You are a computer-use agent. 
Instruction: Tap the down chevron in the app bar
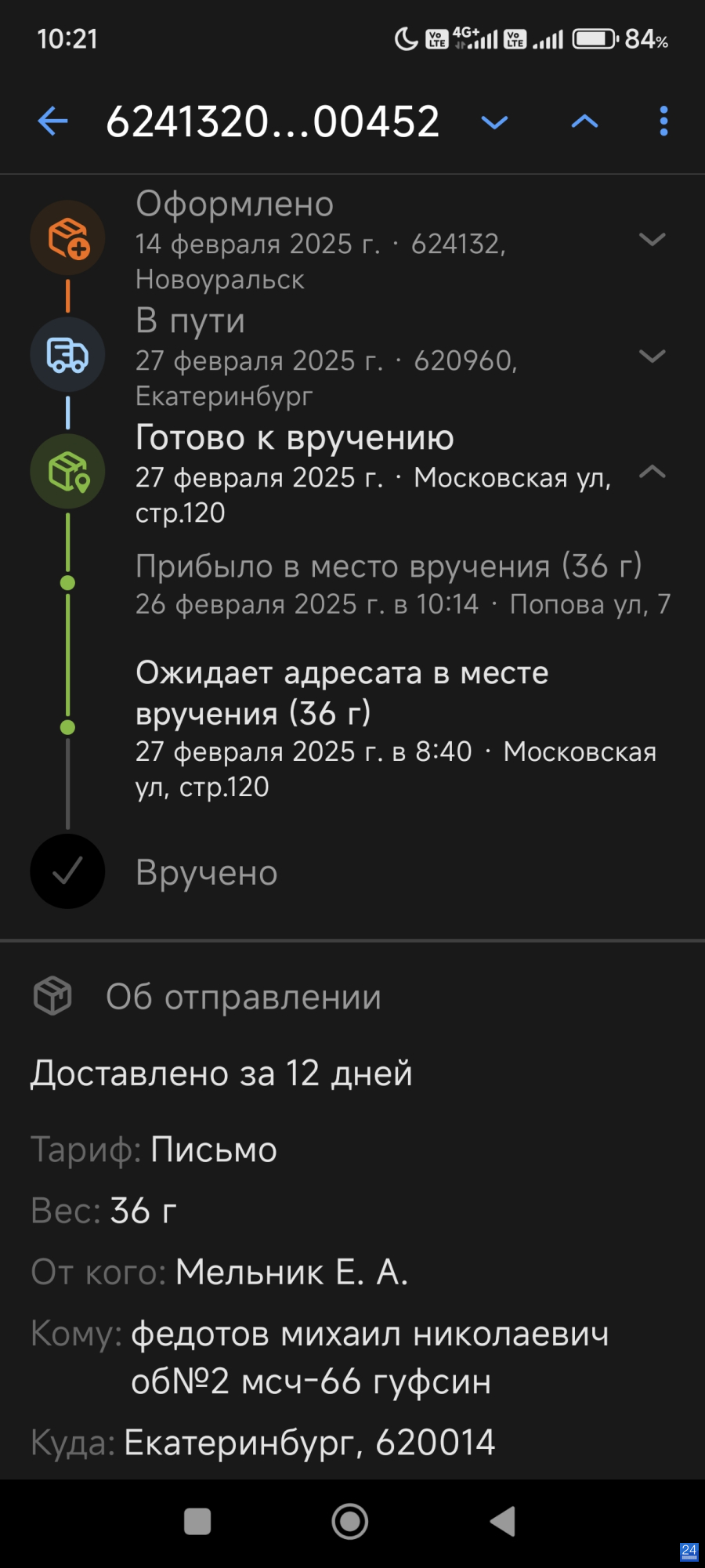[494, 122]
